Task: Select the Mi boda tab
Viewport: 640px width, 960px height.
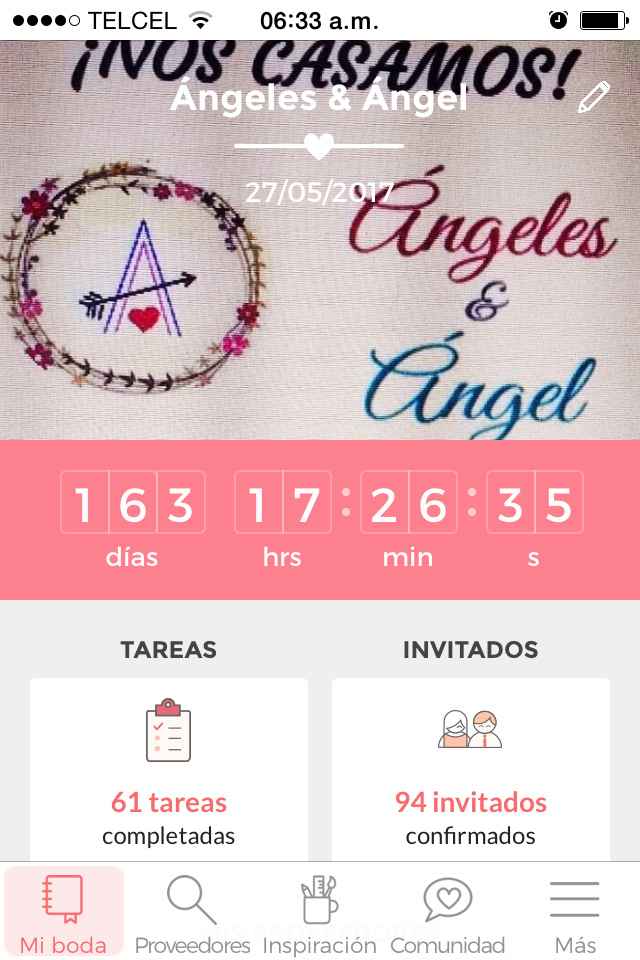Action: tap(64, 912)
